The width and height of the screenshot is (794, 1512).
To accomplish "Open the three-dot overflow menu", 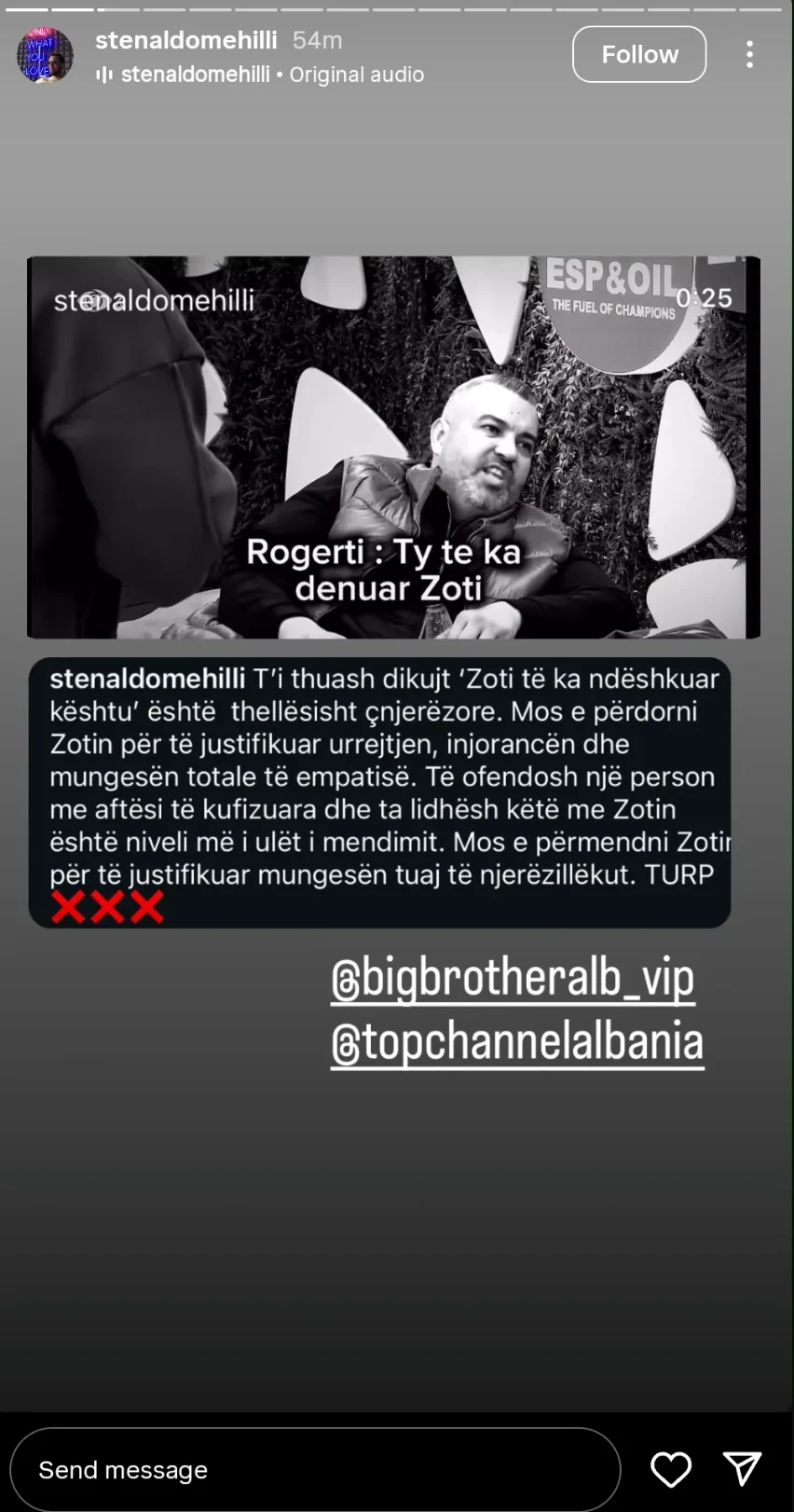I will tap(749, 55).
